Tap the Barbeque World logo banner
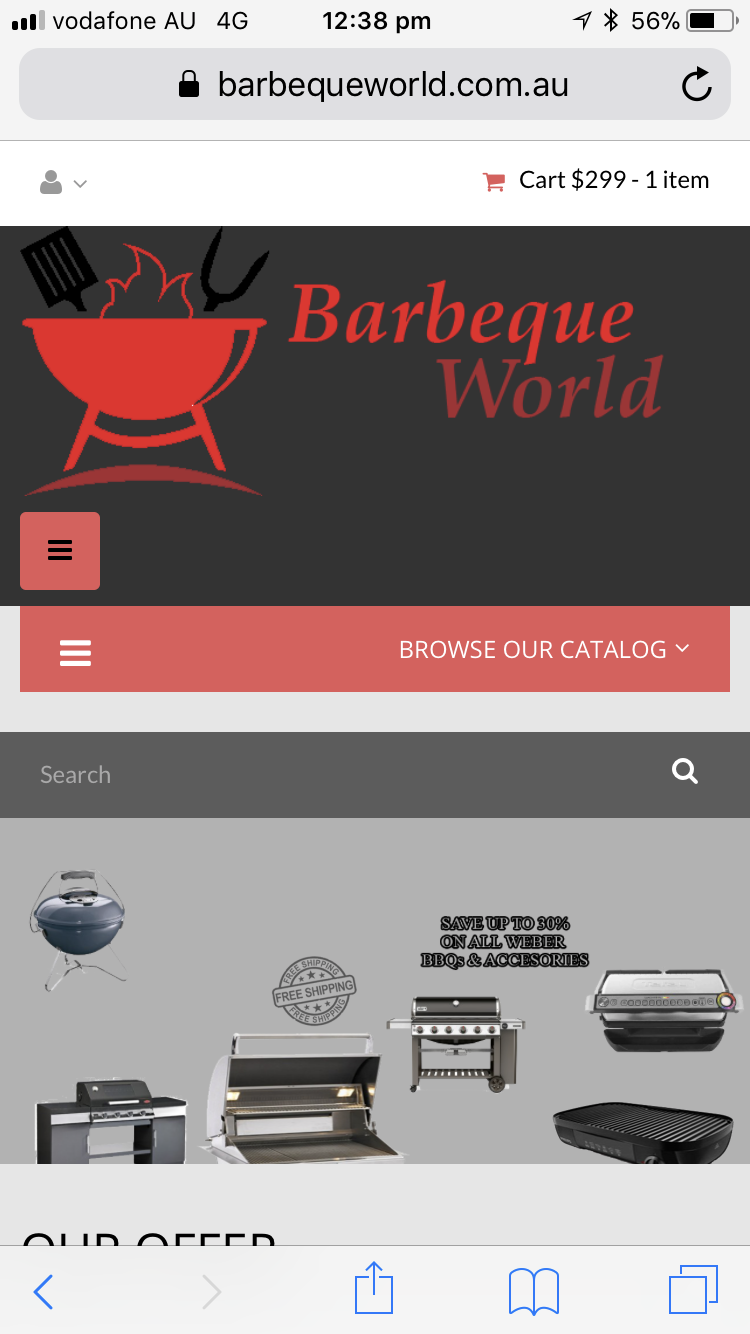The width and height of the screenshot is (750, 1334). click(x=343, y=361)
